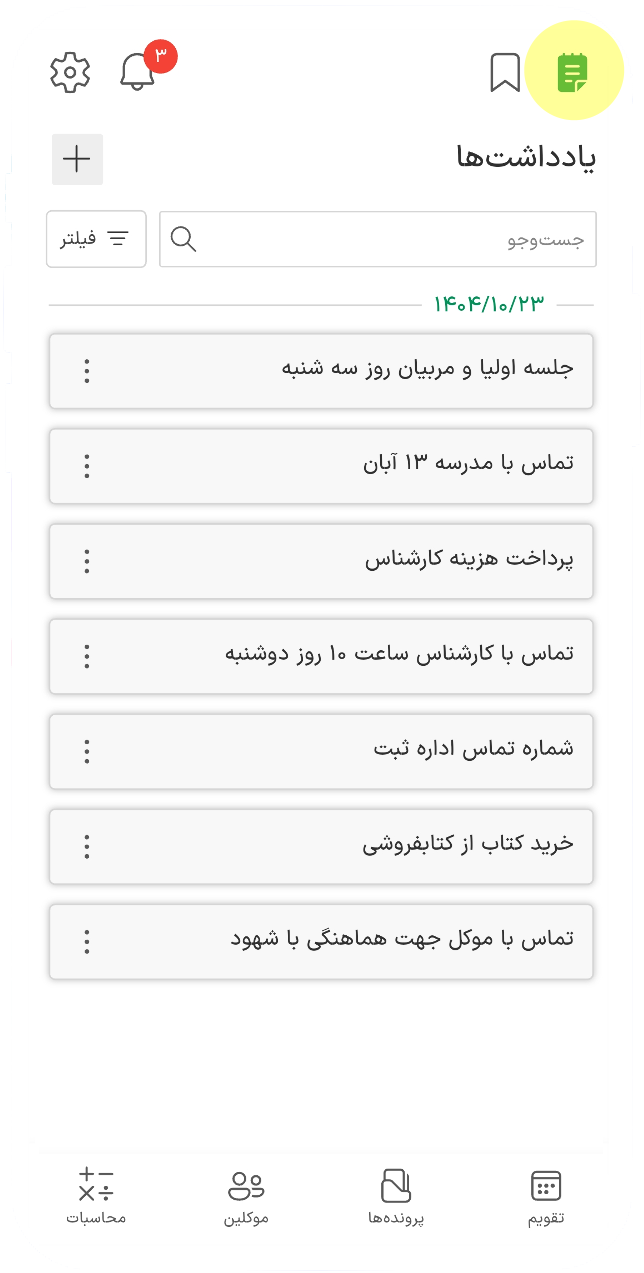Open note تماس با موکل جهت هماهنگی با شهود
Viewport: 644px width, 1273px height.
[x=321, y=941]
